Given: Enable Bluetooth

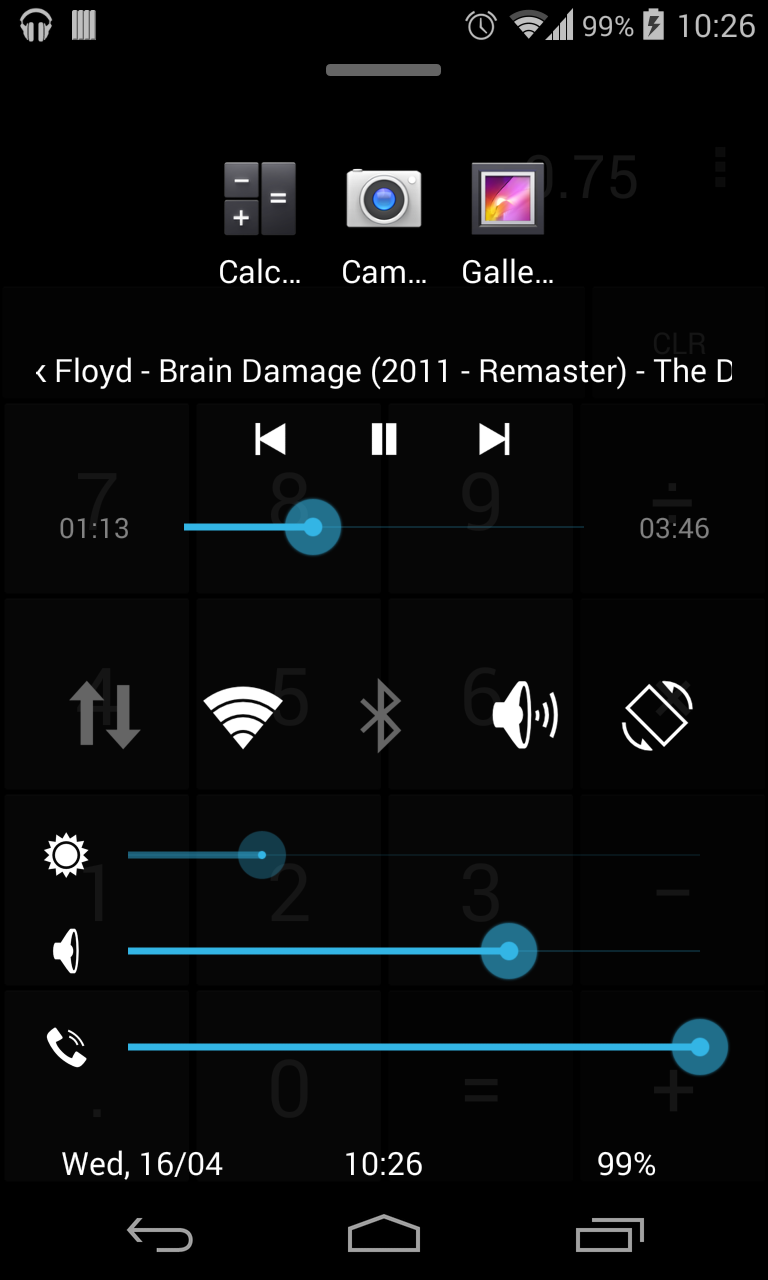Looking at the screenshot, I should click(x=381, y=715).
